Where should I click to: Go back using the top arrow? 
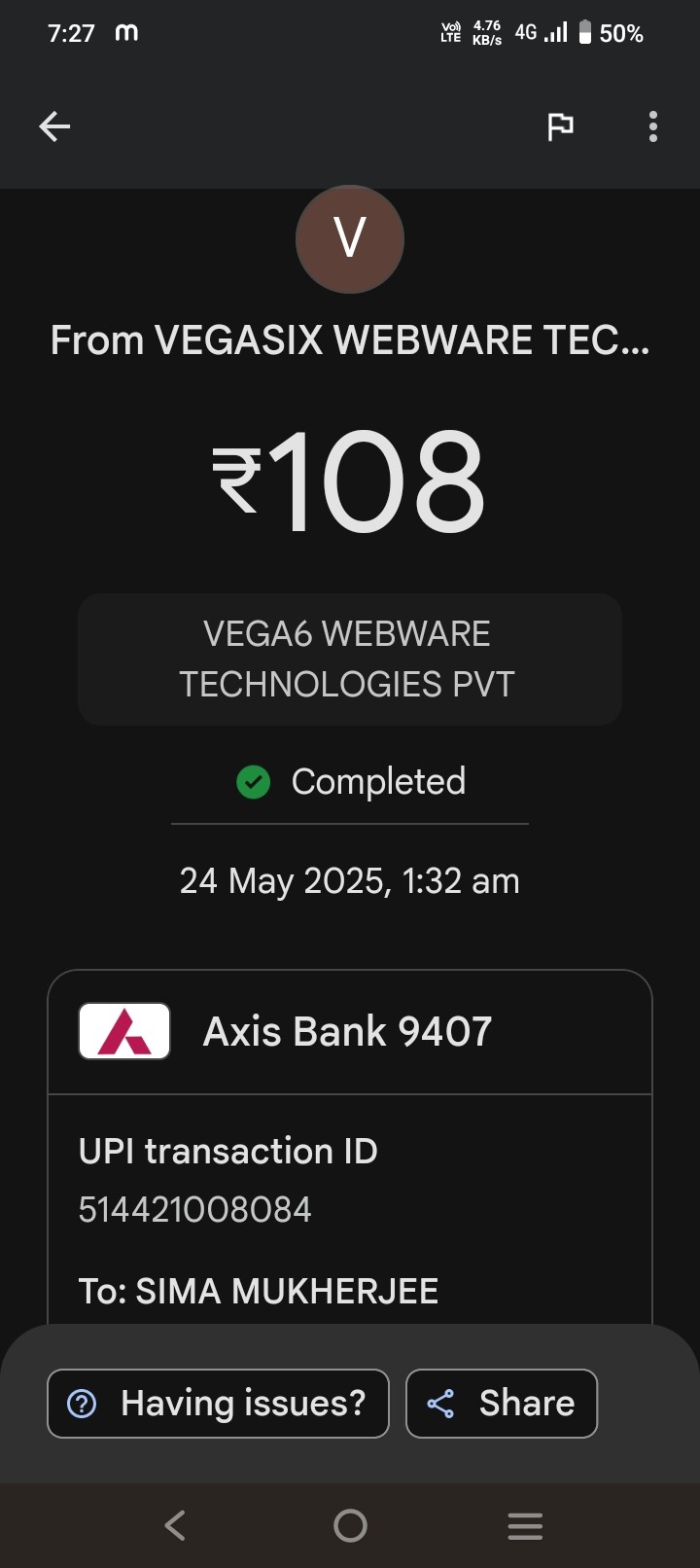pos(54,126)
